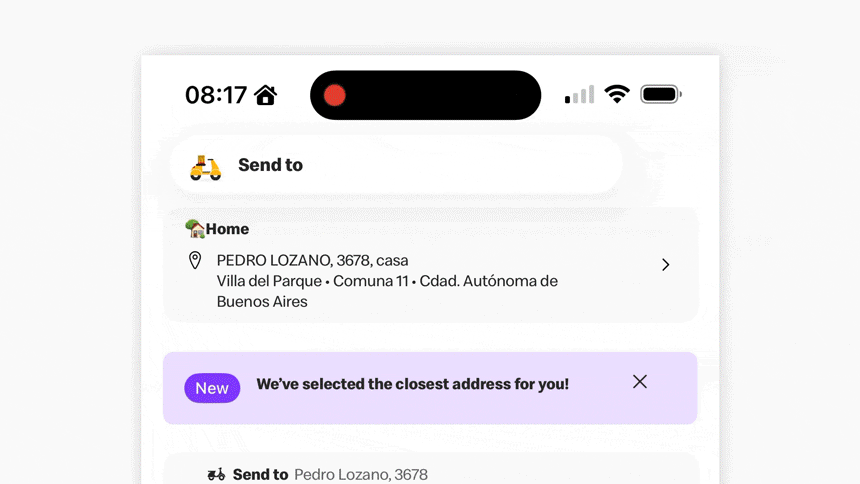Open the Send to Pedro Lozano, 3678 row
Viewport: 860px width, 484px height.
430,474
